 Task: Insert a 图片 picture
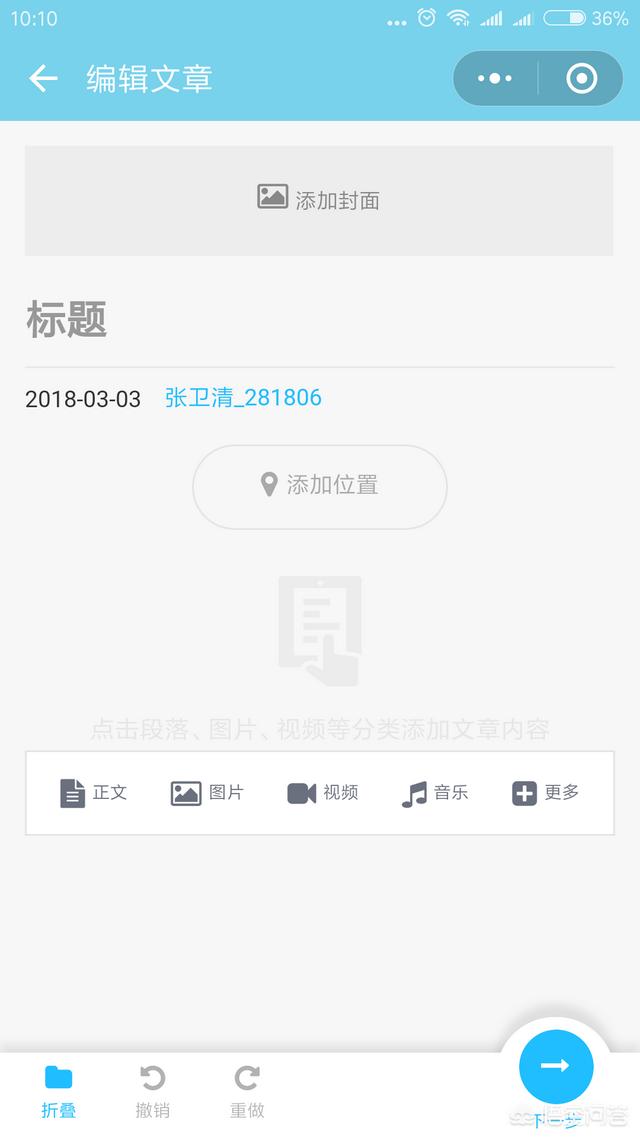[207, 793]
